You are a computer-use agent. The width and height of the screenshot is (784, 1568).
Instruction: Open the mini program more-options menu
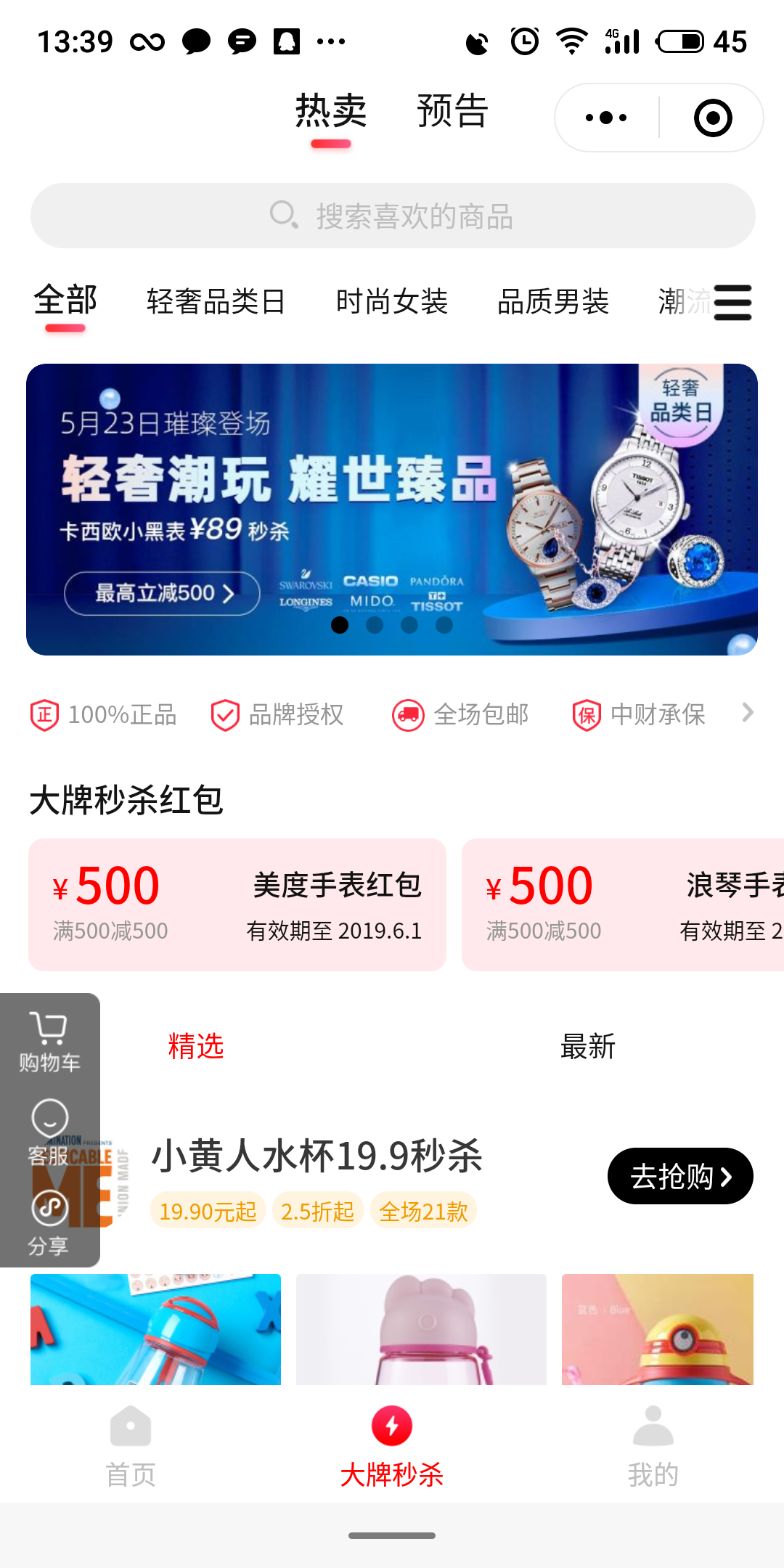606,118
